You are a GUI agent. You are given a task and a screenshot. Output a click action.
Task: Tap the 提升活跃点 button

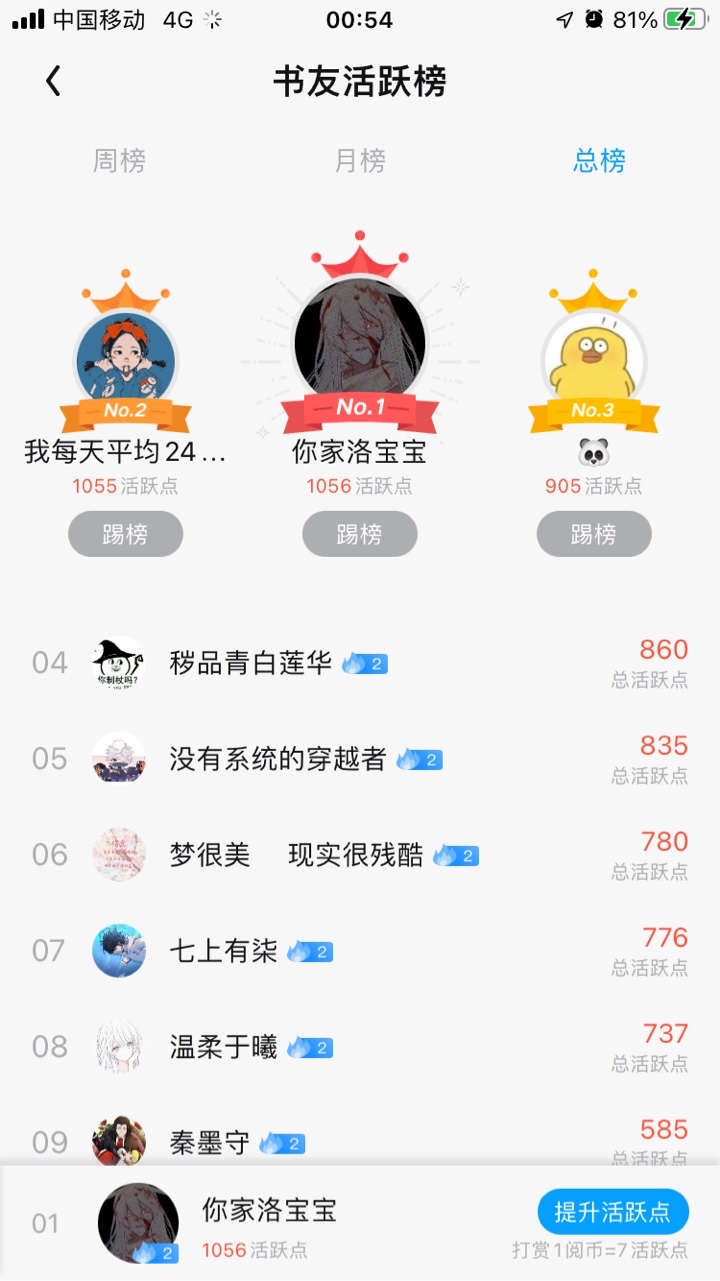coord(612,1212)
